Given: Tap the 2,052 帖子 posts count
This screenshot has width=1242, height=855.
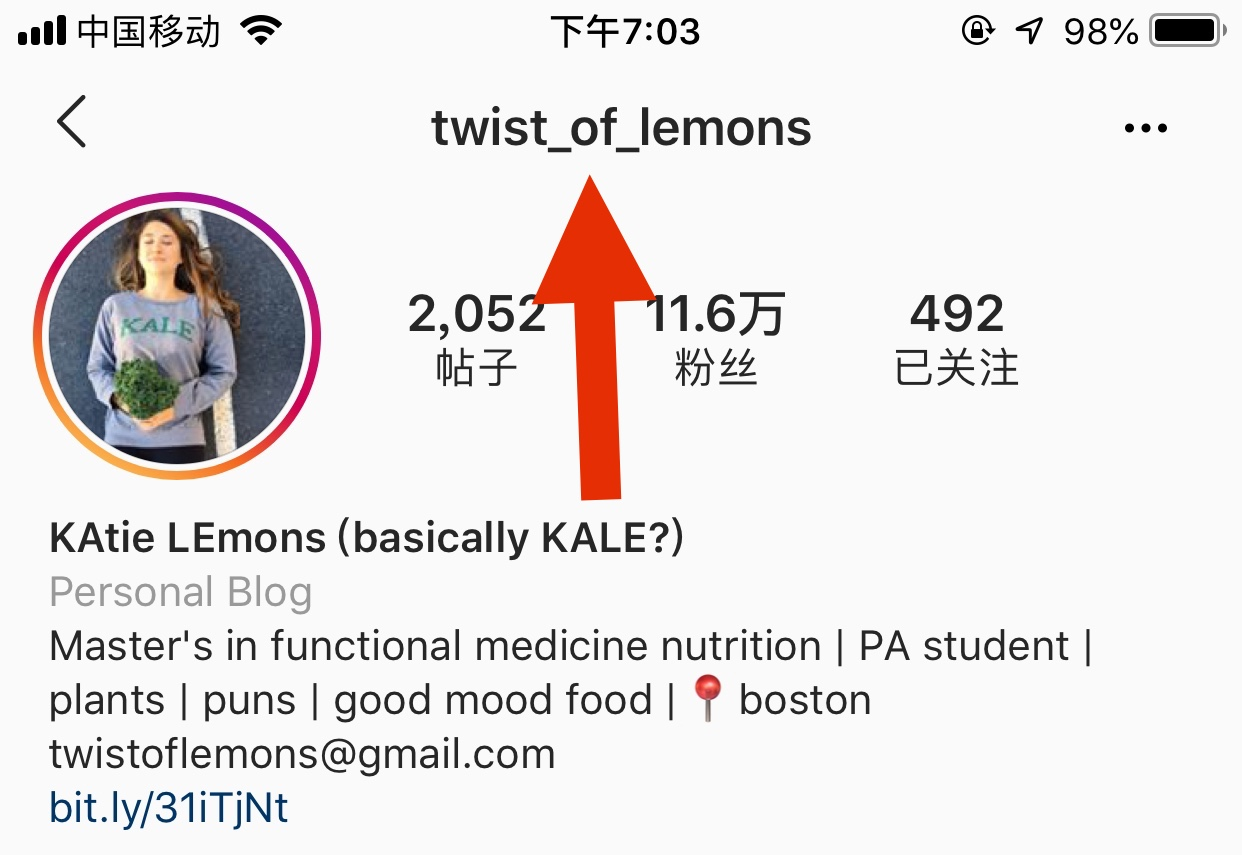Looking at the screenshot, I should click(476, 340).
